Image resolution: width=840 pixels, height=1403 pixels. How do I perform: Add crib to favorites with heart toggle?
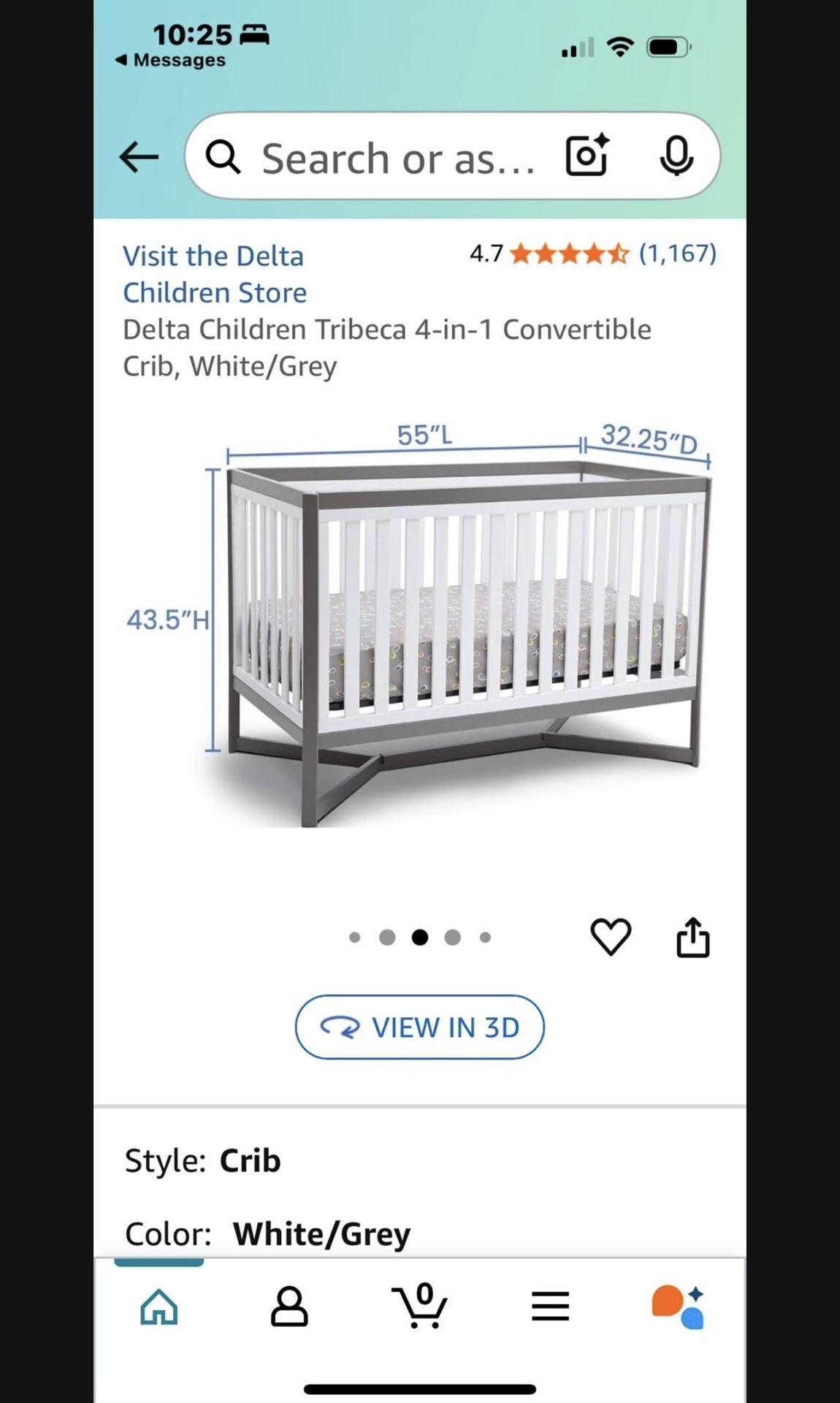click(612, 938)
